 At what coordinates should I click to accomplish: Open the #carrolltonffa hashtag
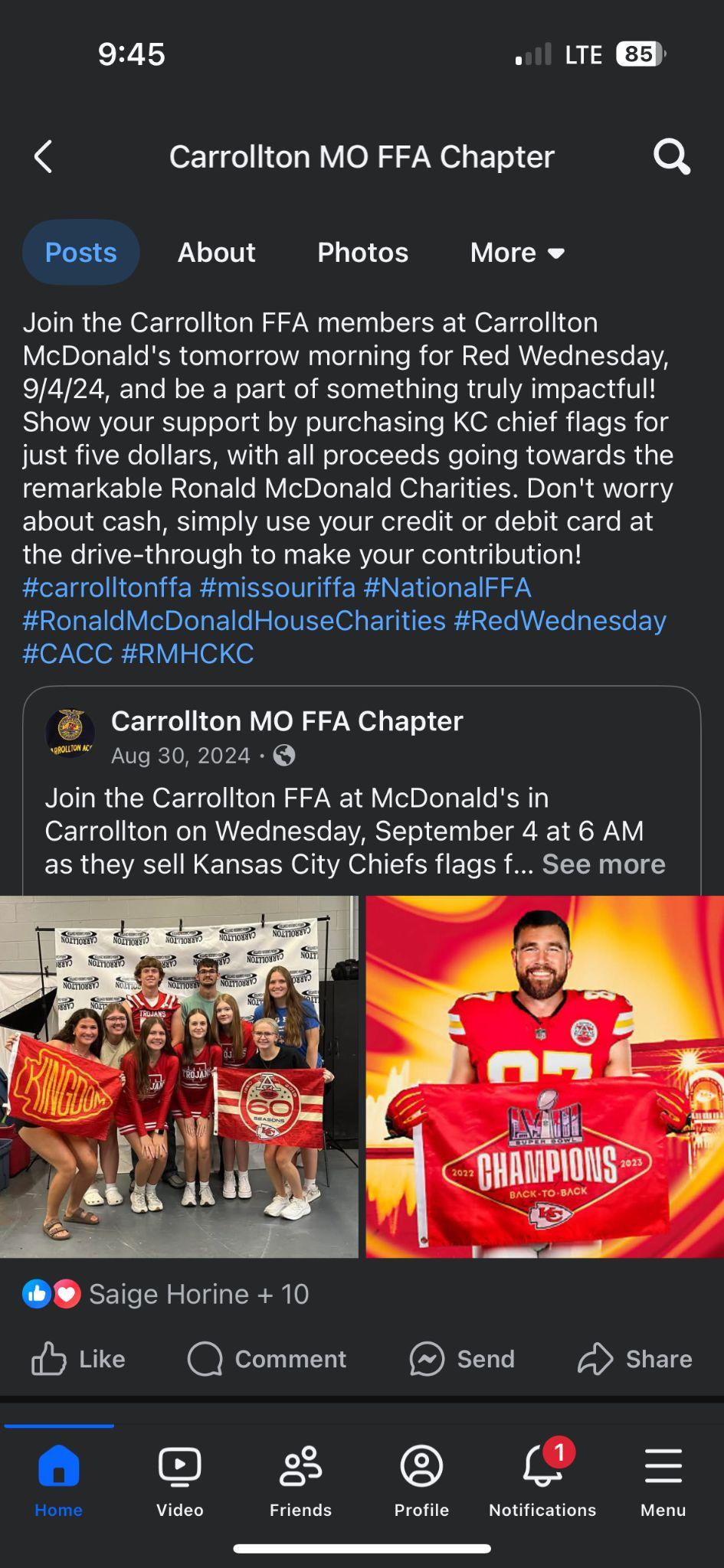pos(107,588)
